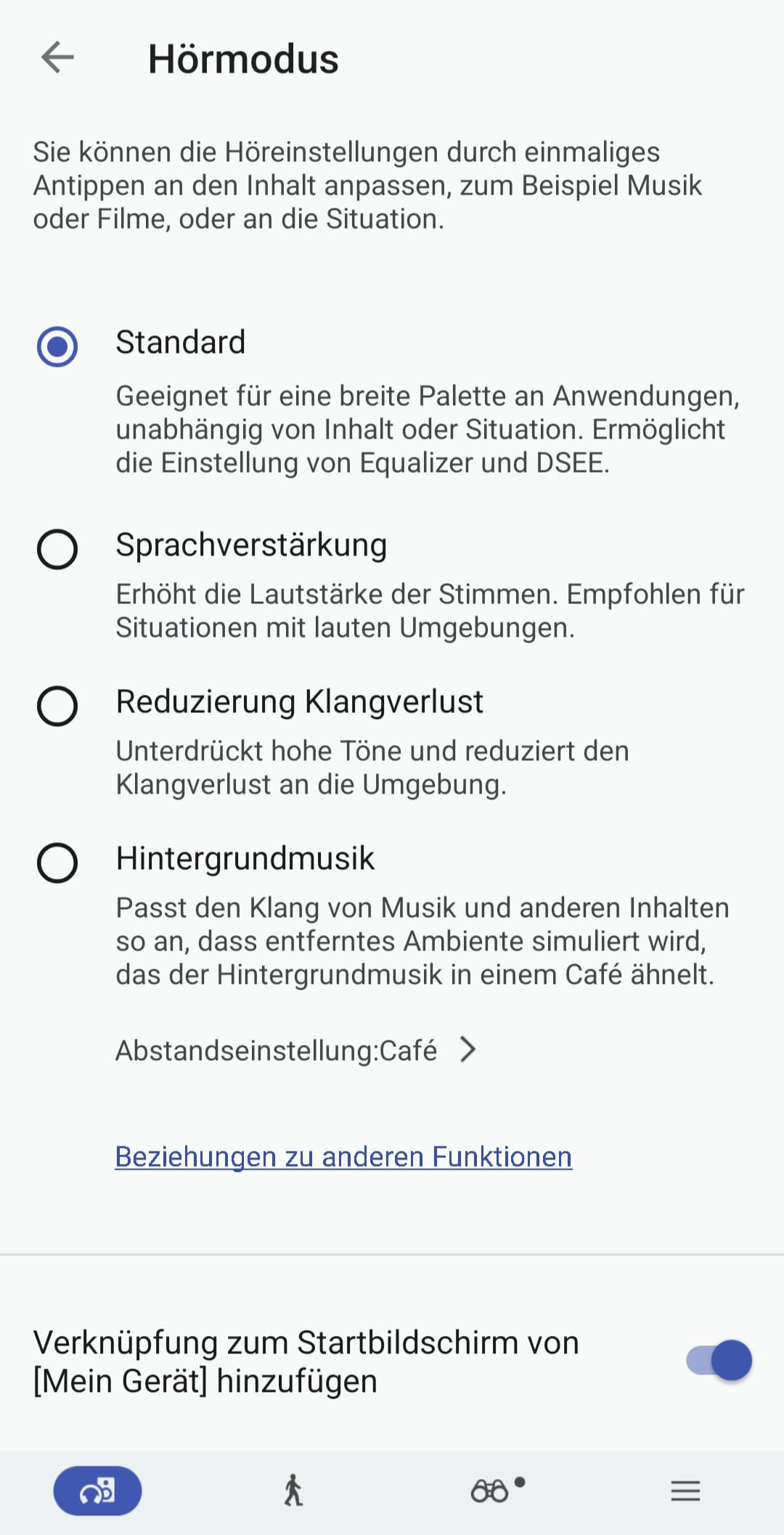Switch to Hintergrundmusik mode

pyautogui.click(x=57, y=863)
